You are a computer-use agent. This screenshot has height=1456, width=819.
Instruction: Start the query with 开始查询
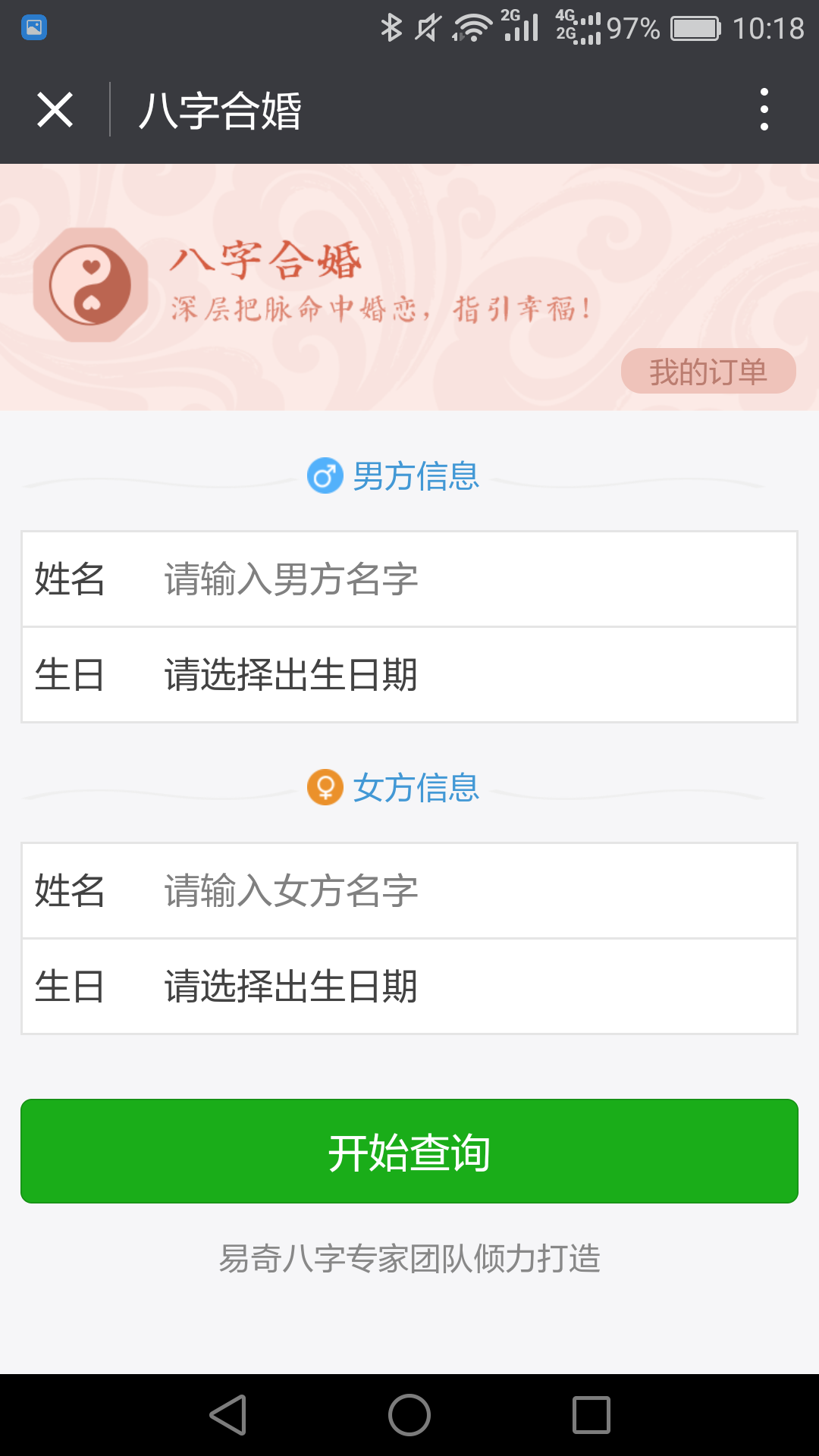409,1151
